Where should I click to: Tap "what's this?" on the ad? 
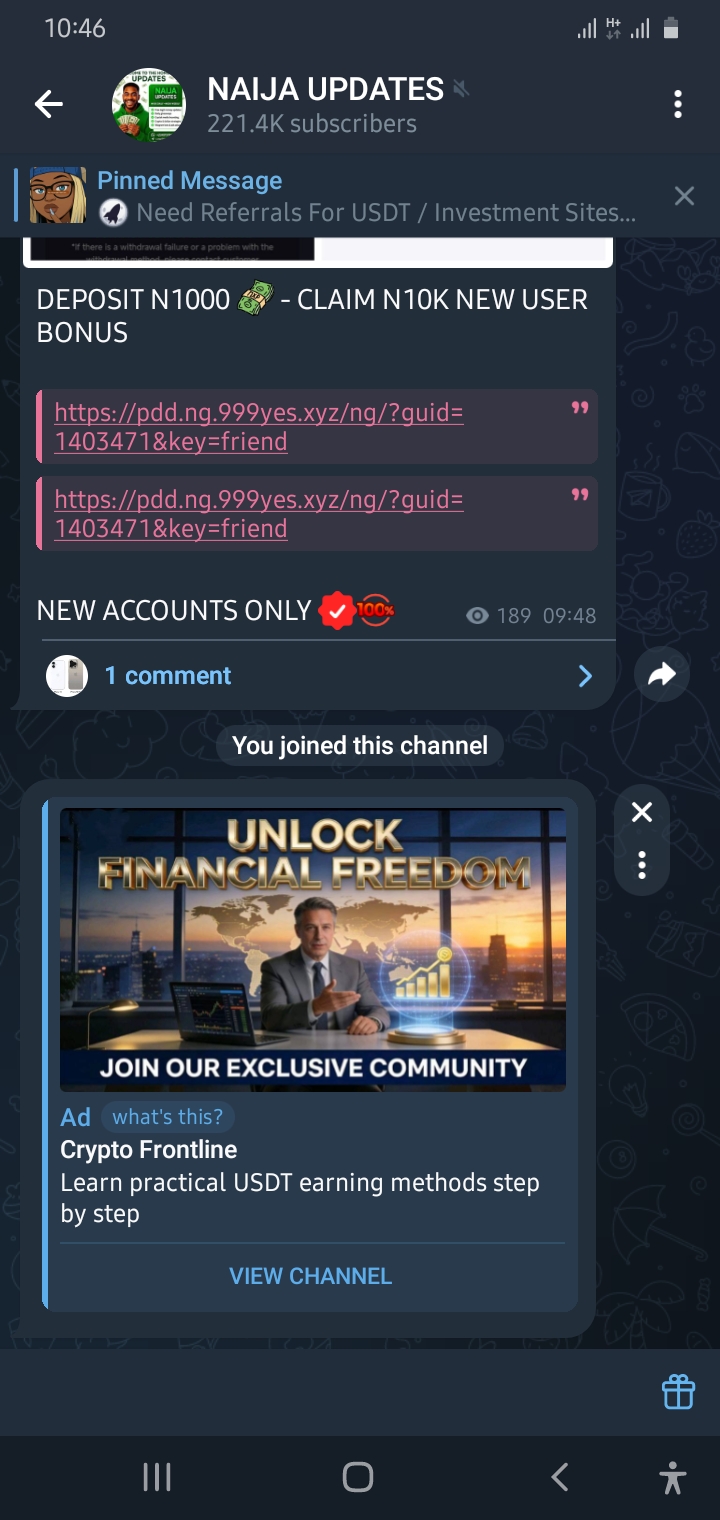pos(167,1117)
